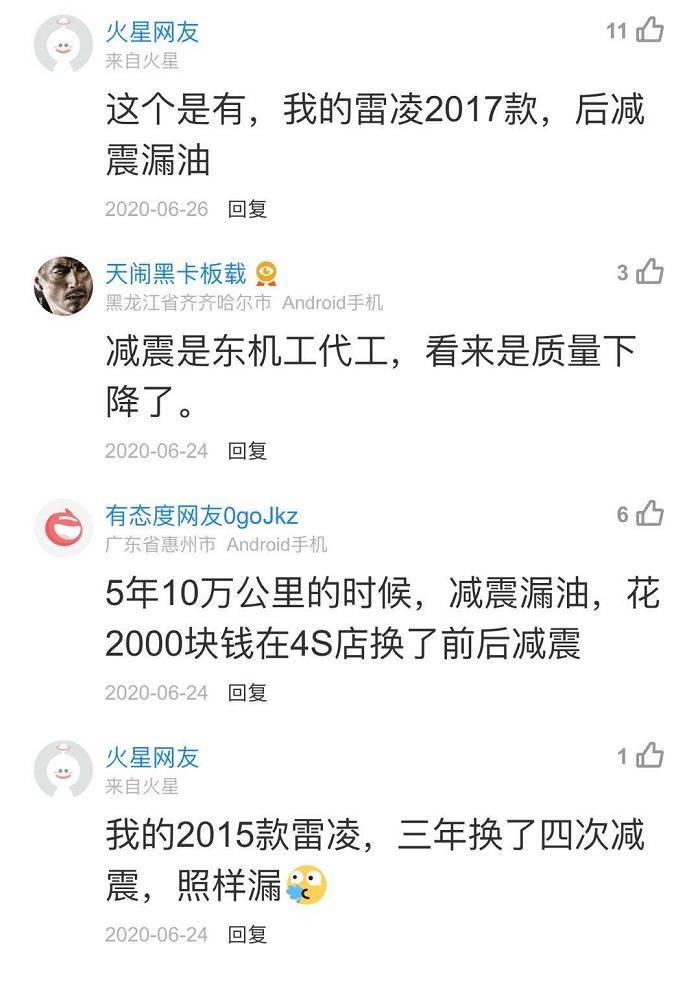
Task: Like the comment about the 2015款雷凌
Action: (649, 755)
